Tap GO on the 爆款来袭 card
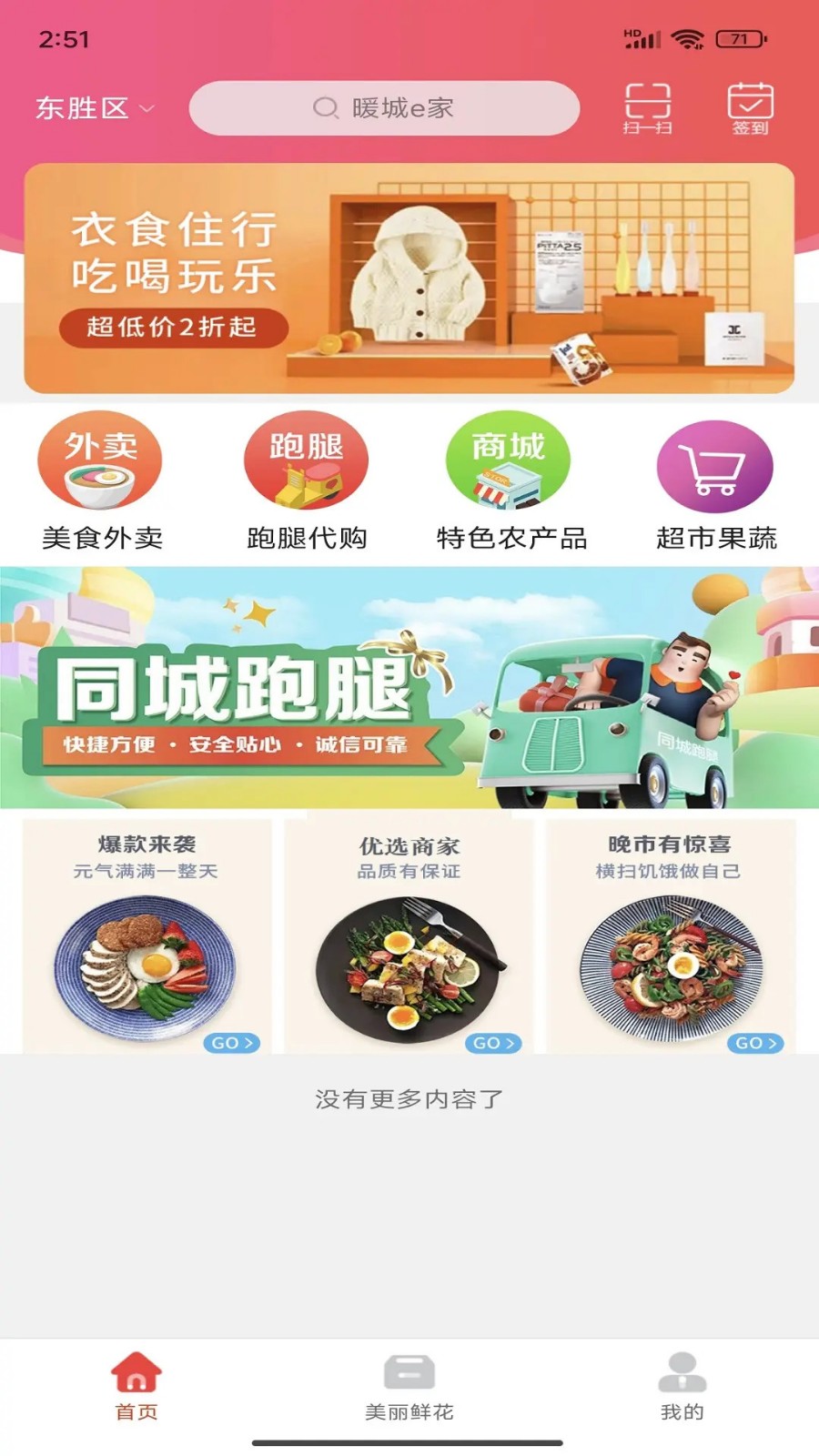The image size is (819, 1456). coord(232,1043)
